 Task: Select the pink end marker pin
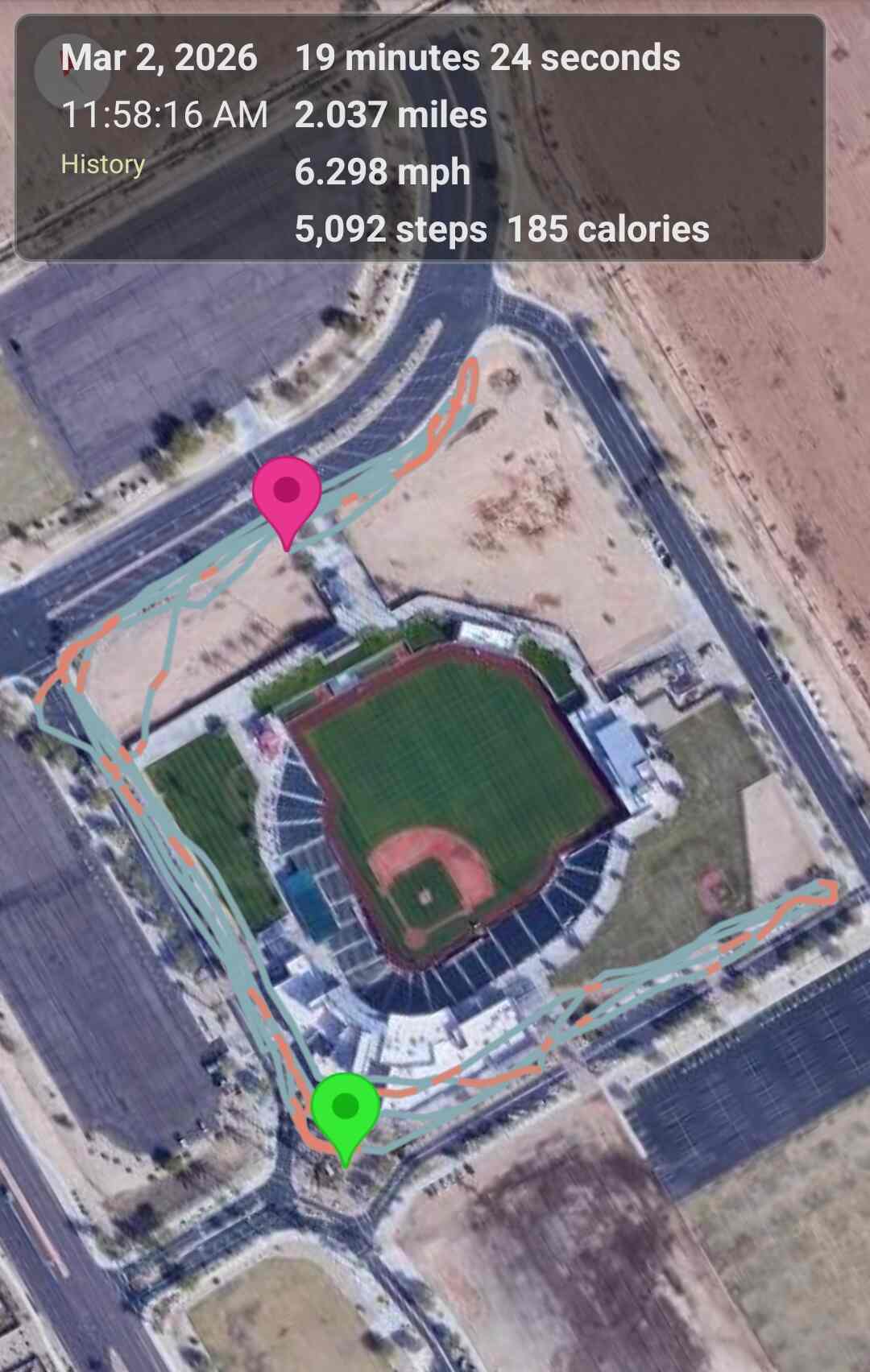pos(287,494)
